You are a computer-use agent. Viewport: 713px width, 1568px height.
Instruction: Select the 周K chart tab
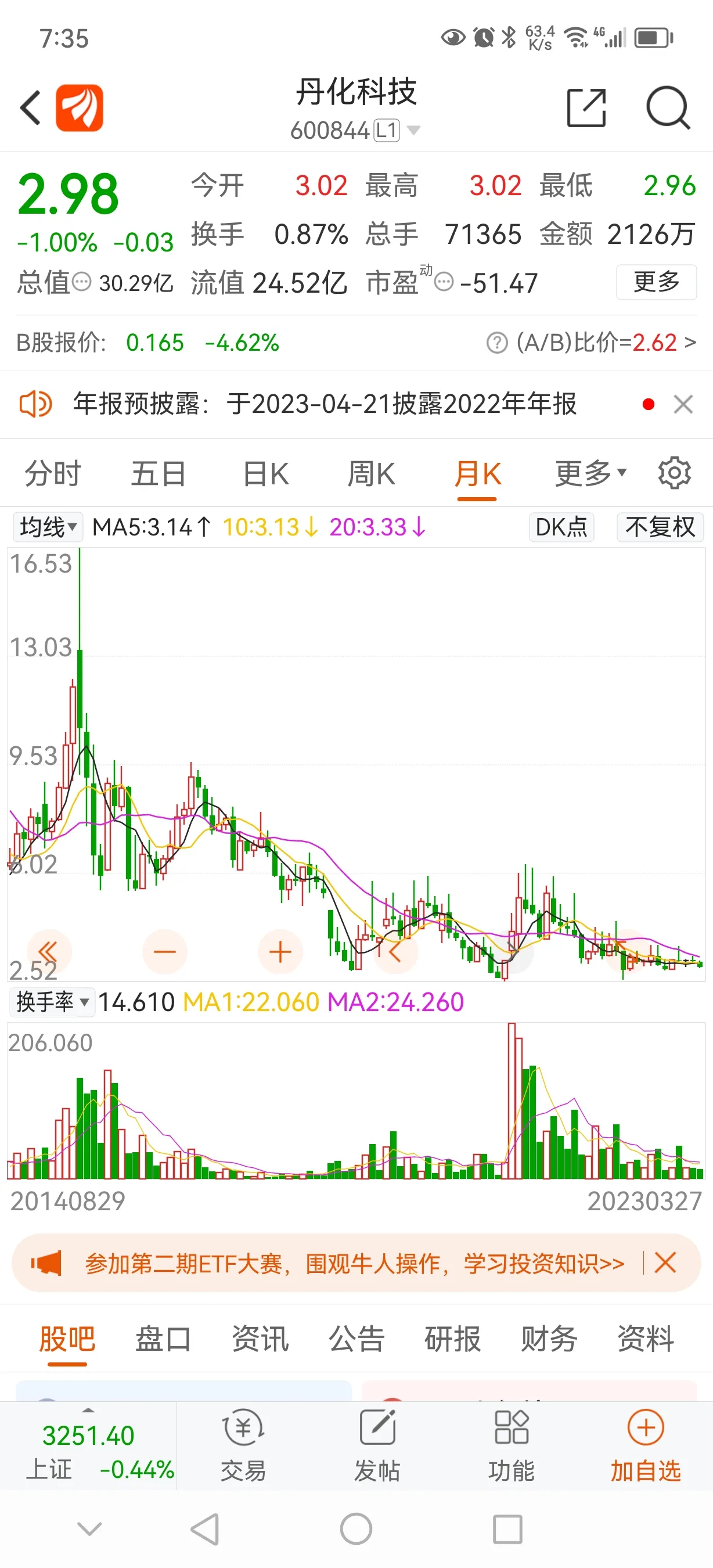pyautogui.click(x=371, y=473)
